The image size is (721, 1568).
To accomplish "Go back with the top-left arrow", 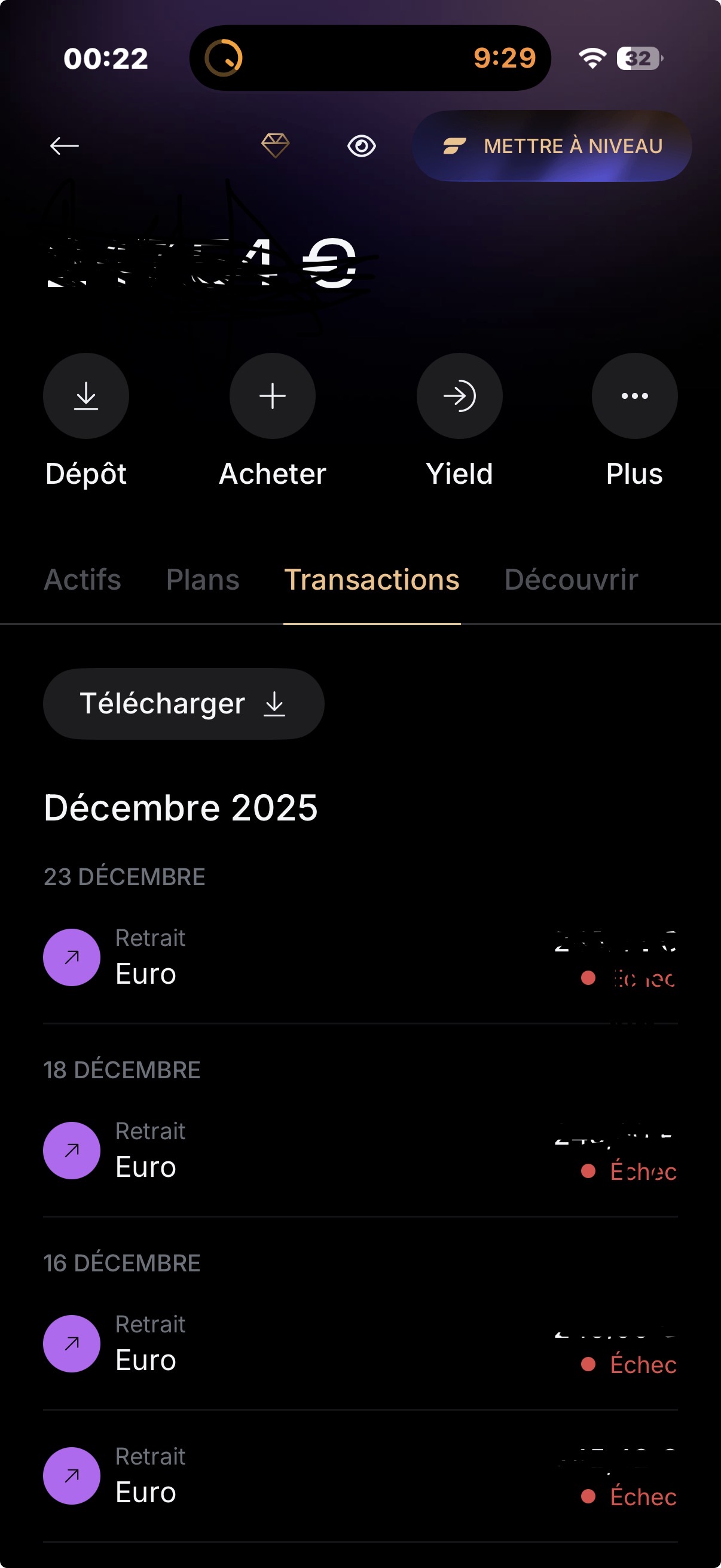I will [65, 146].
